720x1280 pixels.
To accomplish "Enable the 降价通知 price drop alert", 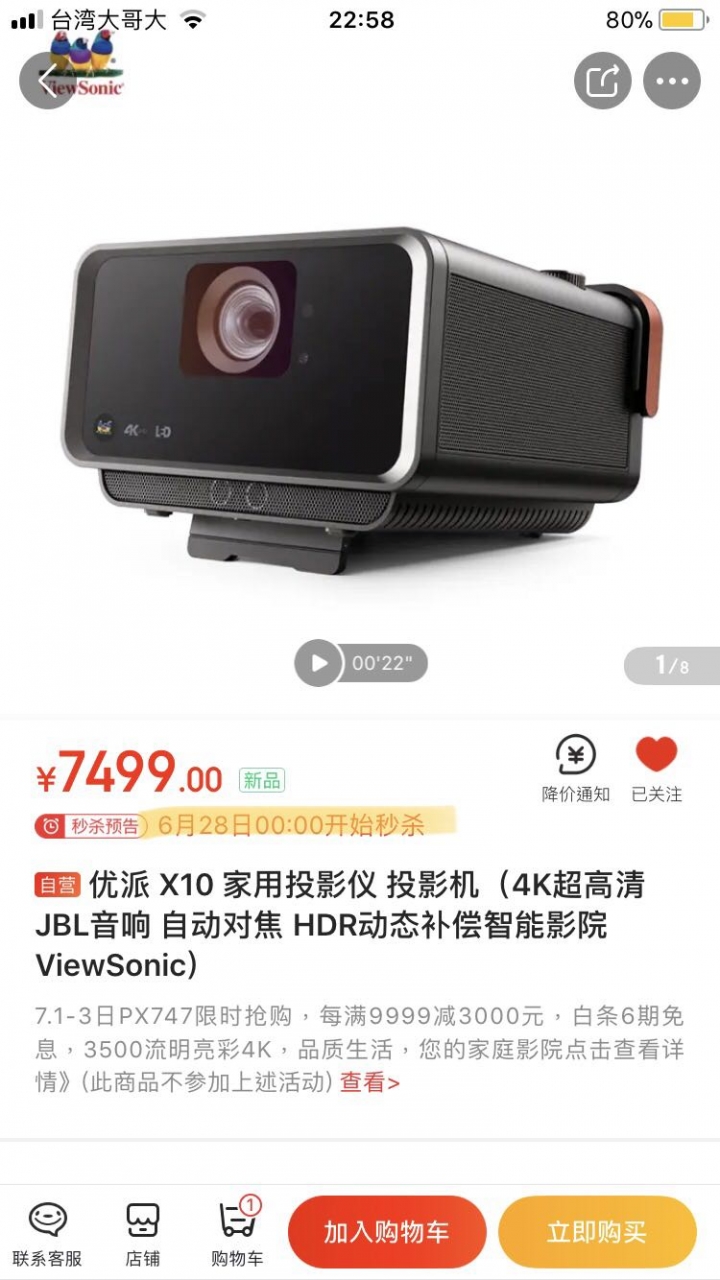I will pos(576,769).
